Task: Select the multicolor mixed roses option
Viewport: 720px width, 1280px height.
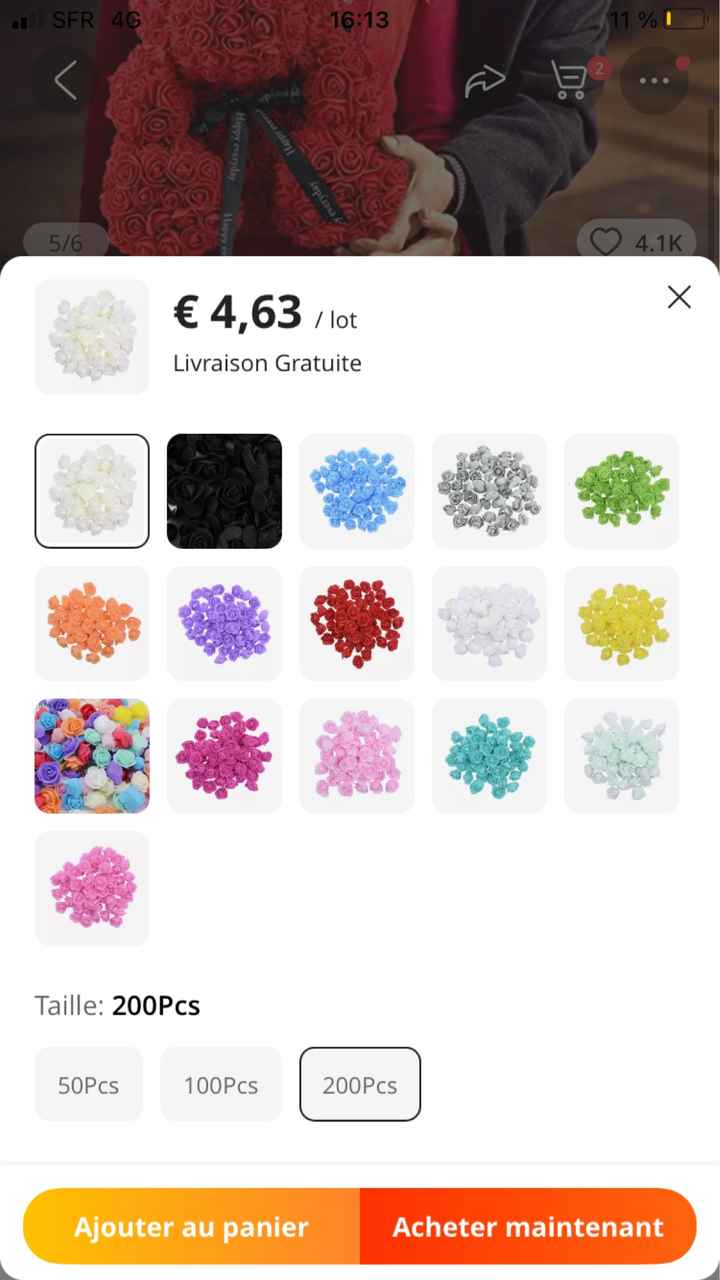Action: tap(92, 756)
